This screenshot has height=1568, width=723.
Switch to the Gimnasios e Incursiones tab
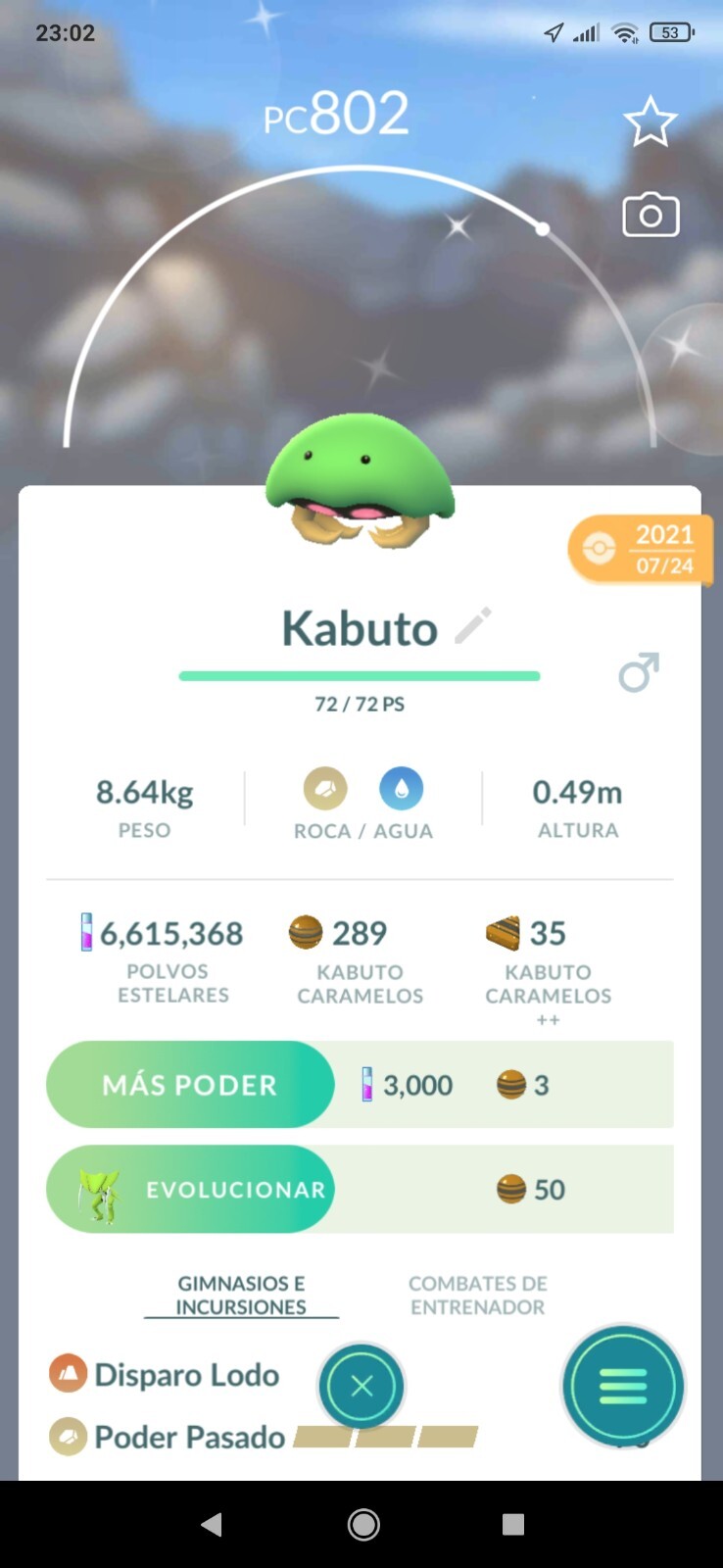[241, 1295]
